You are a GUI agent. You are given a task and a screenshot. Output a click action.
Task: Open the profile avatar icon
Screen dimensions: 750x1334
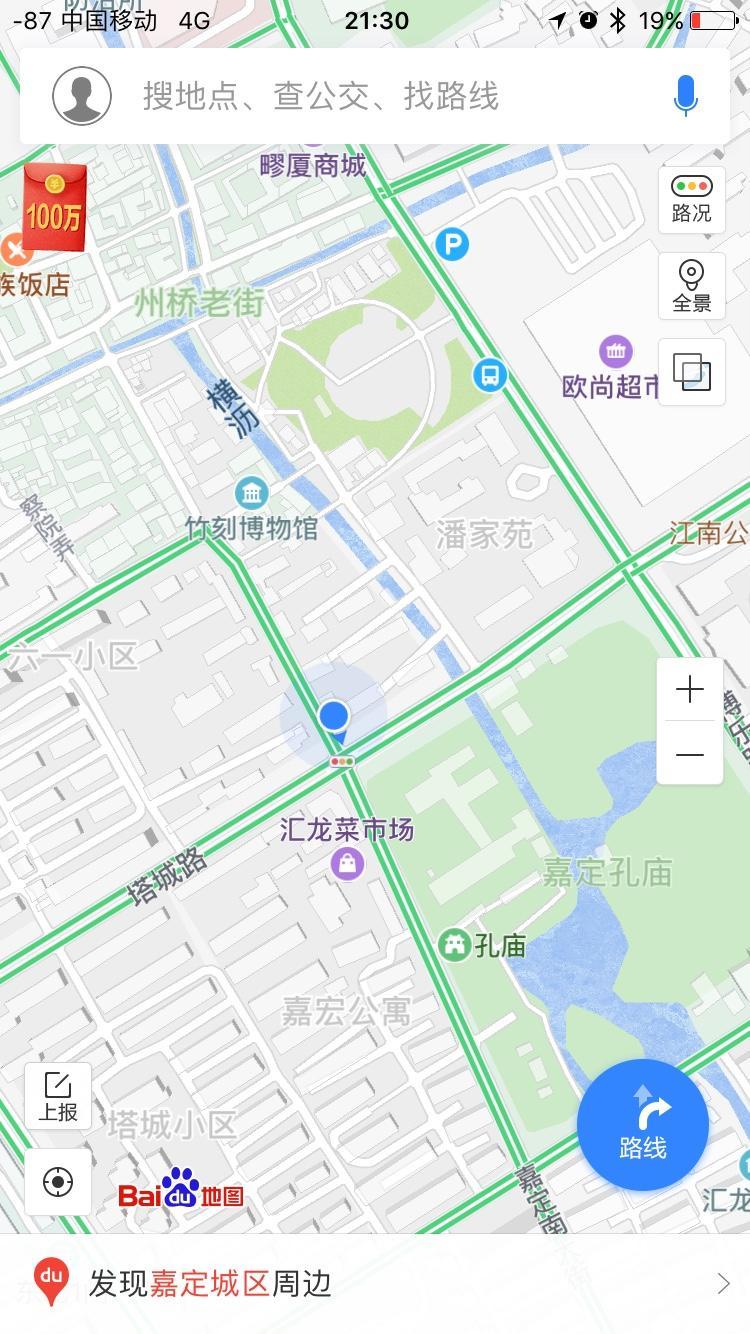point(82,96)
